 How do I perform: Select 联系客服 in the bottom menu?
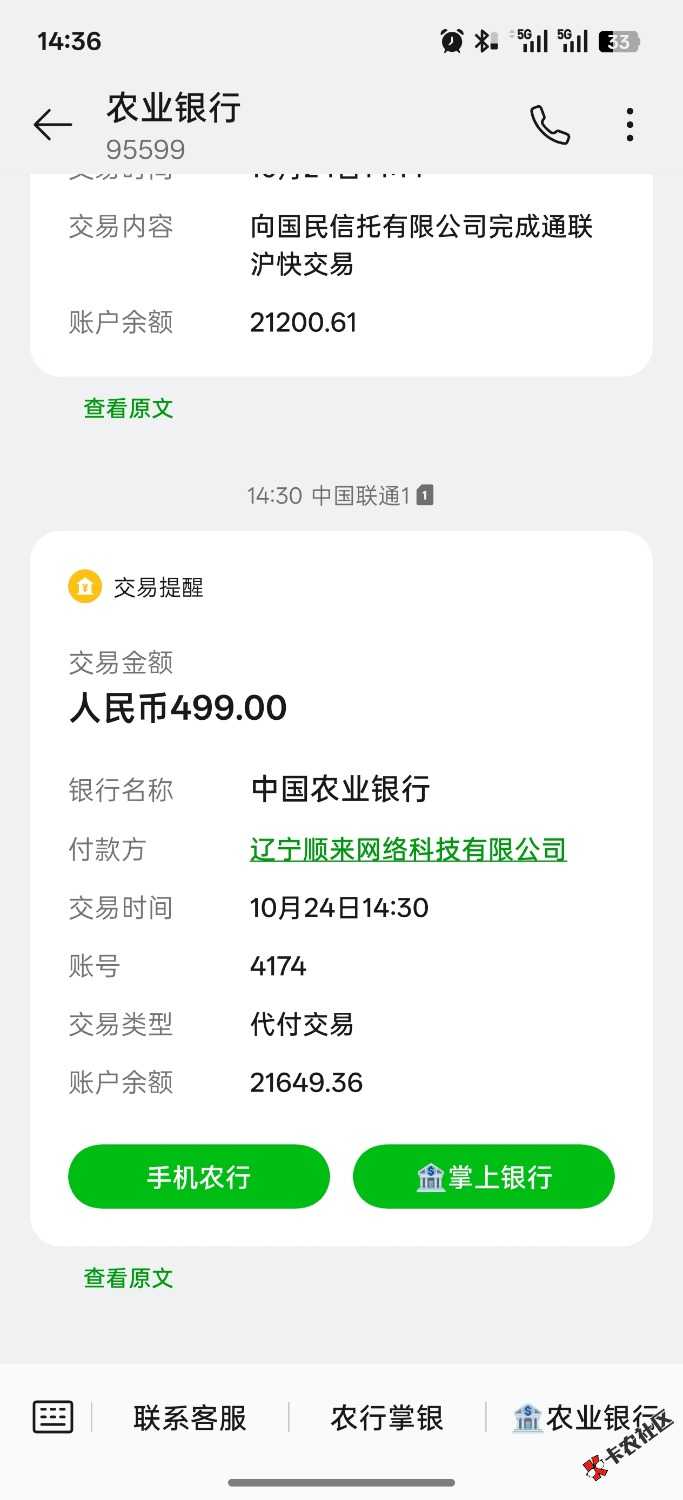pyautogui.click(x=190, y=1418)
